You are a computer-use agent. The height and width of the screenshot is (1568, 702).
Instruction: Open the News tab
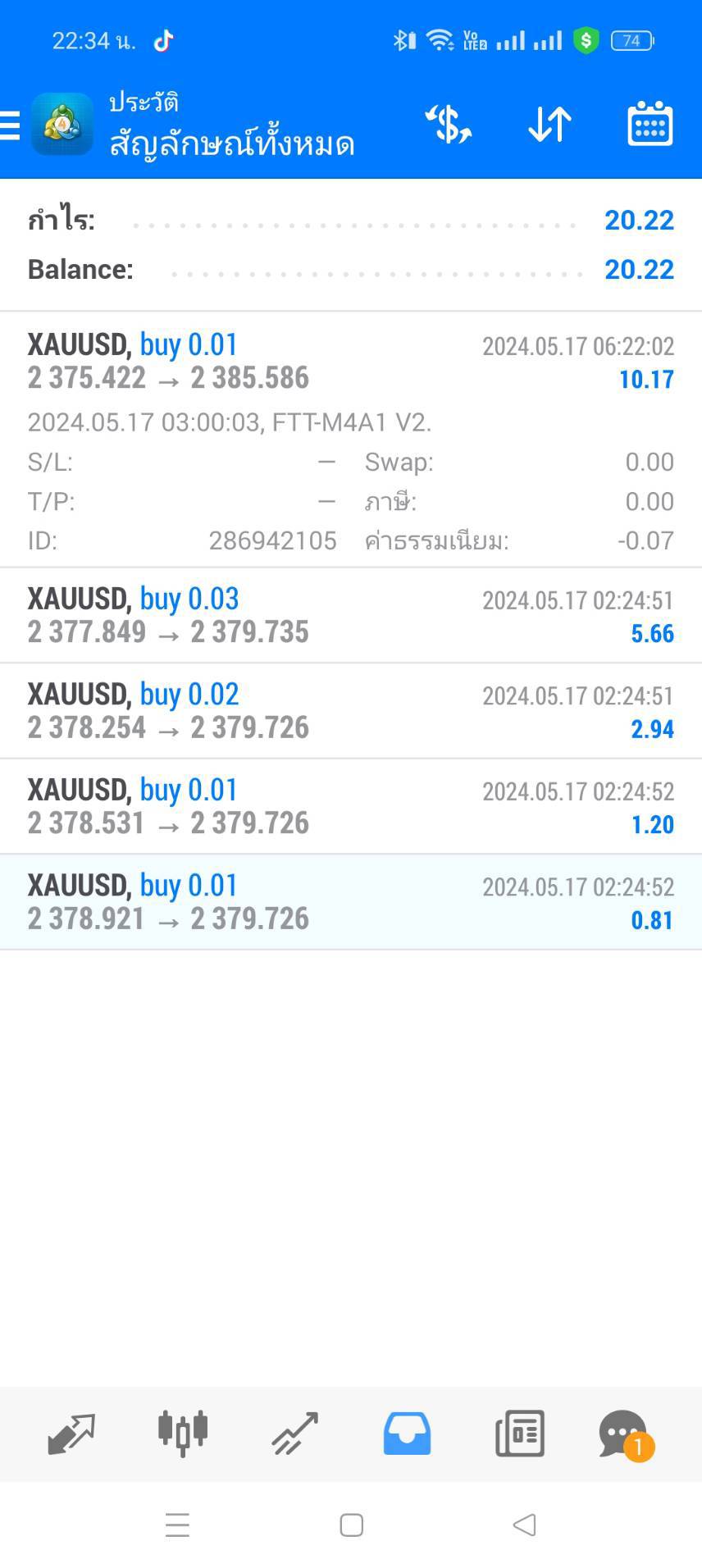coord(519,1434)
